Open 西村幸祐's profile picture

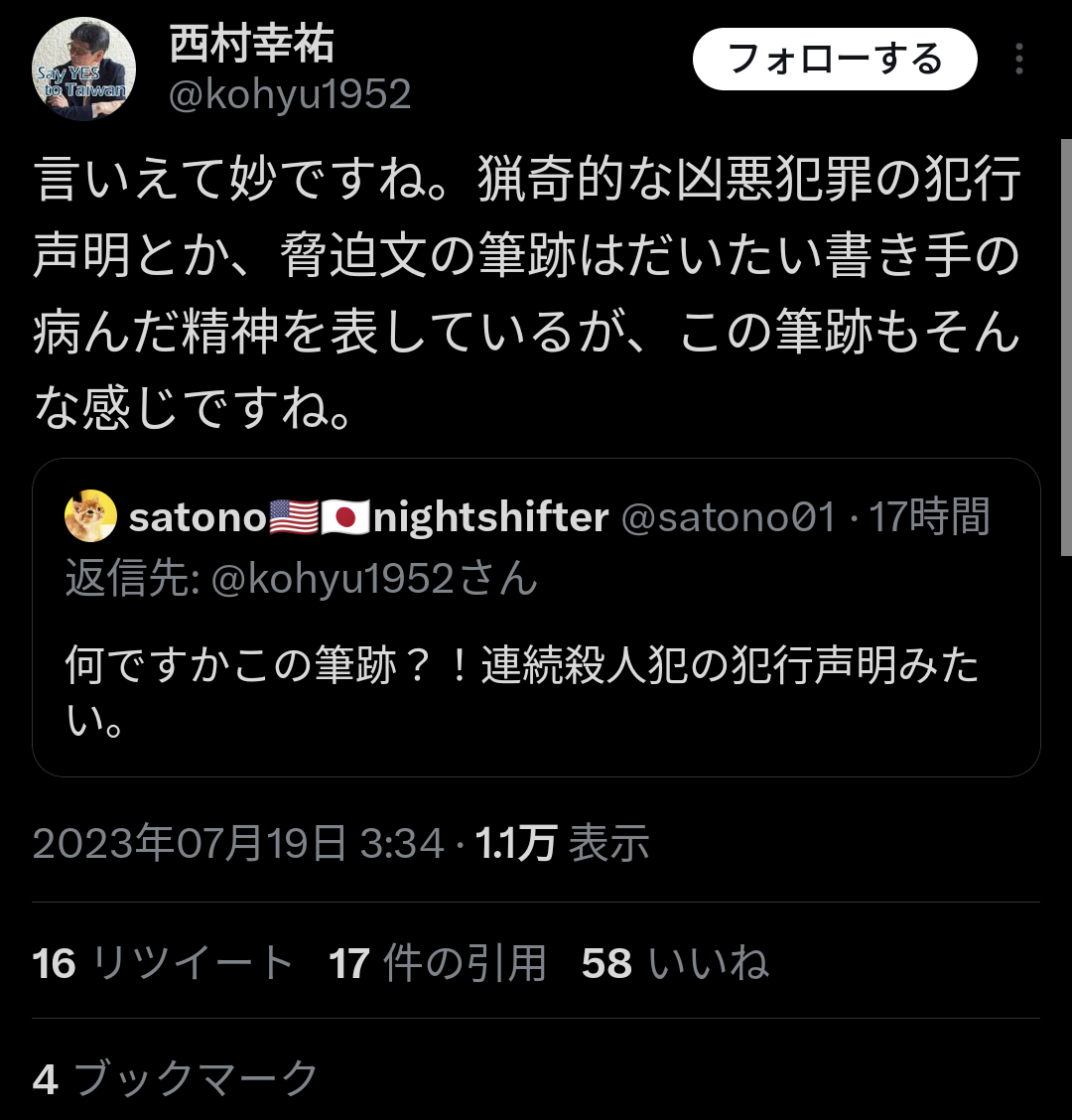[x=84, y=69]
